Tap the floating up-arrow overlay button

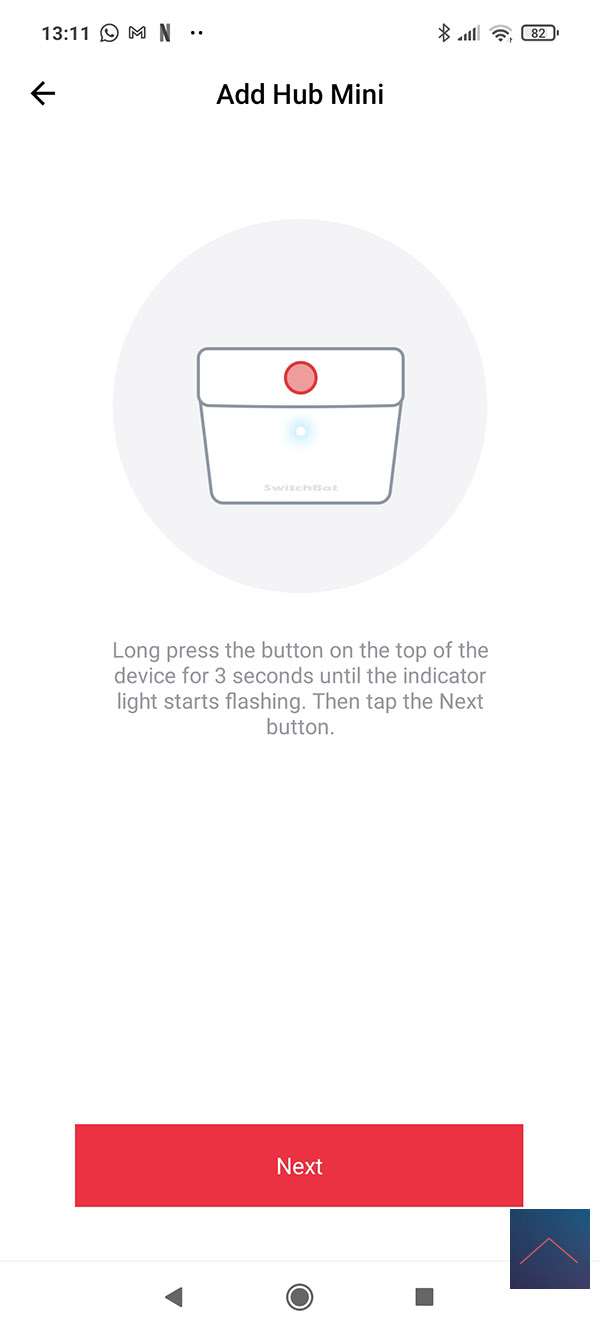pyautogui.click(x=549, y=1248)
